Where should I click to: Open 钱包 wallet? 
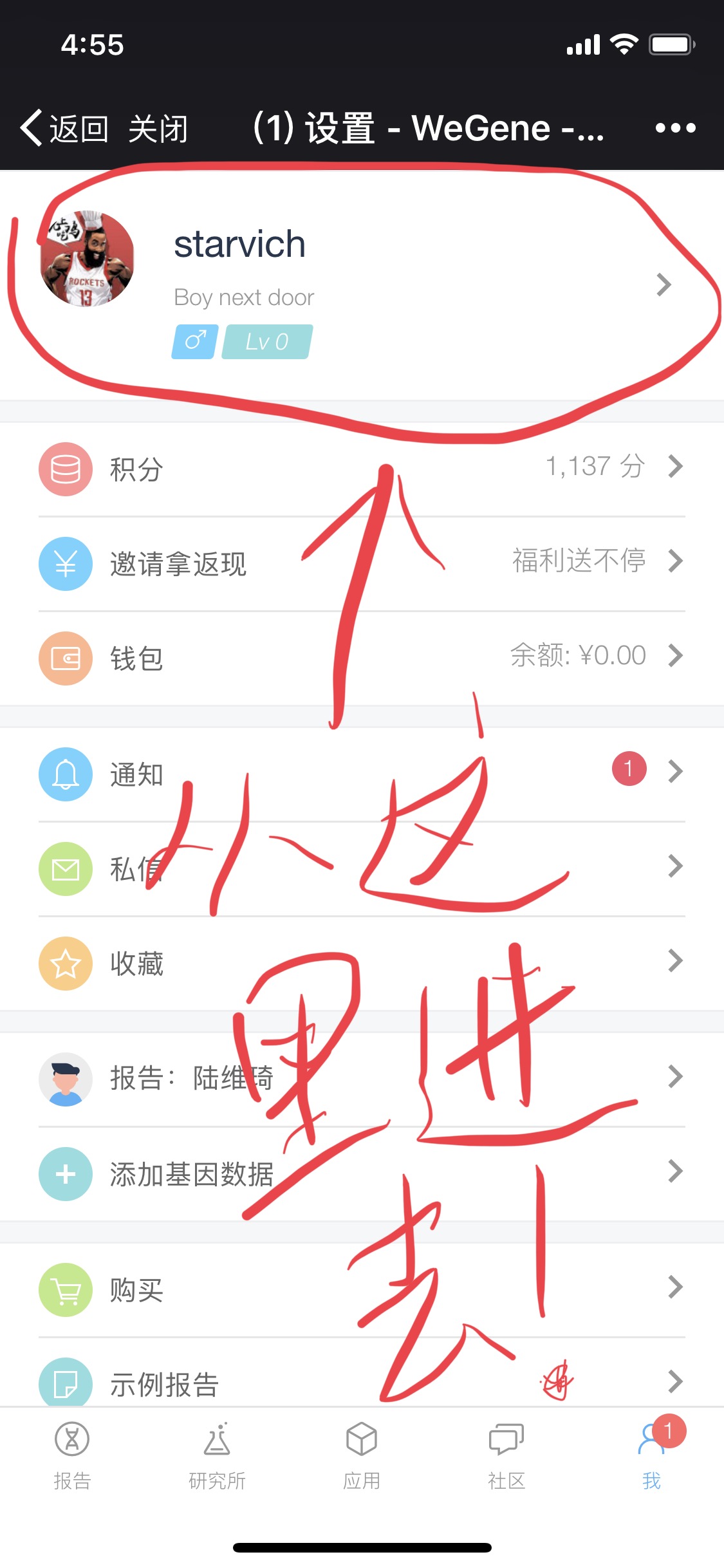coord(362,658)
